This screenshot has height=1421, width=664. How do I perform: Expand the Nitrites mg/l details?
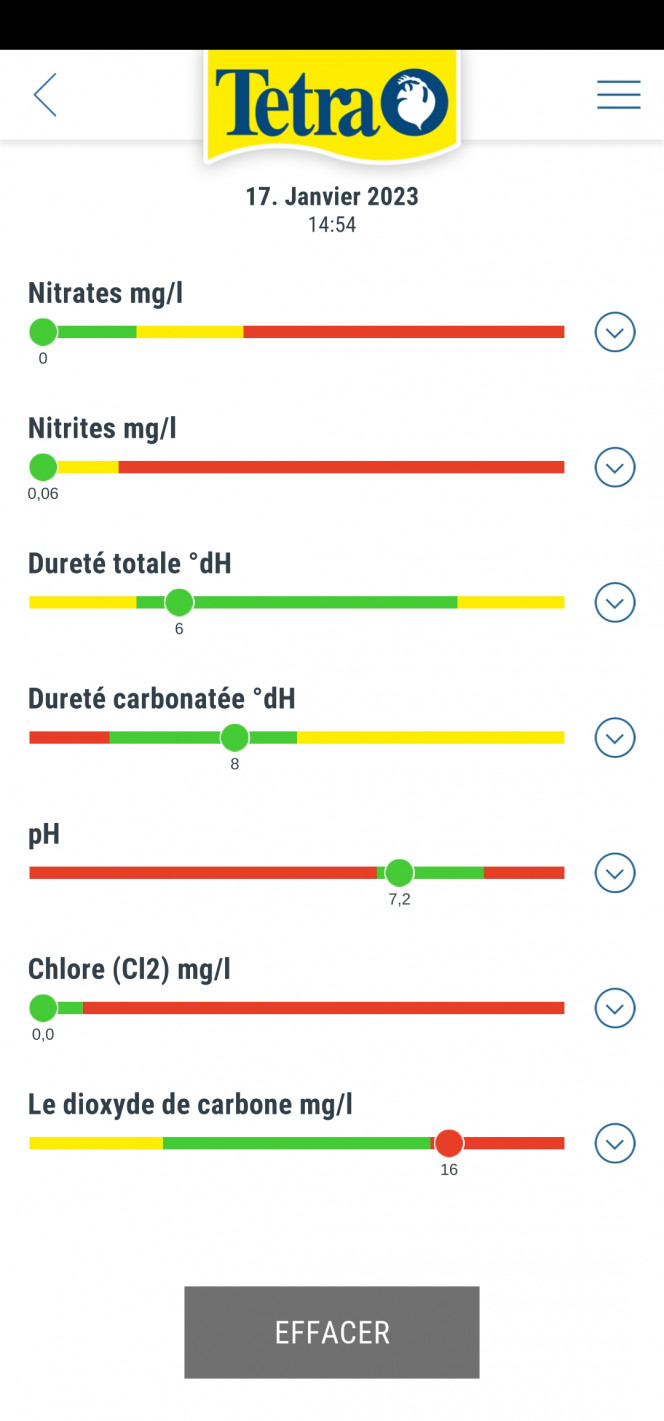click(615, 467)
